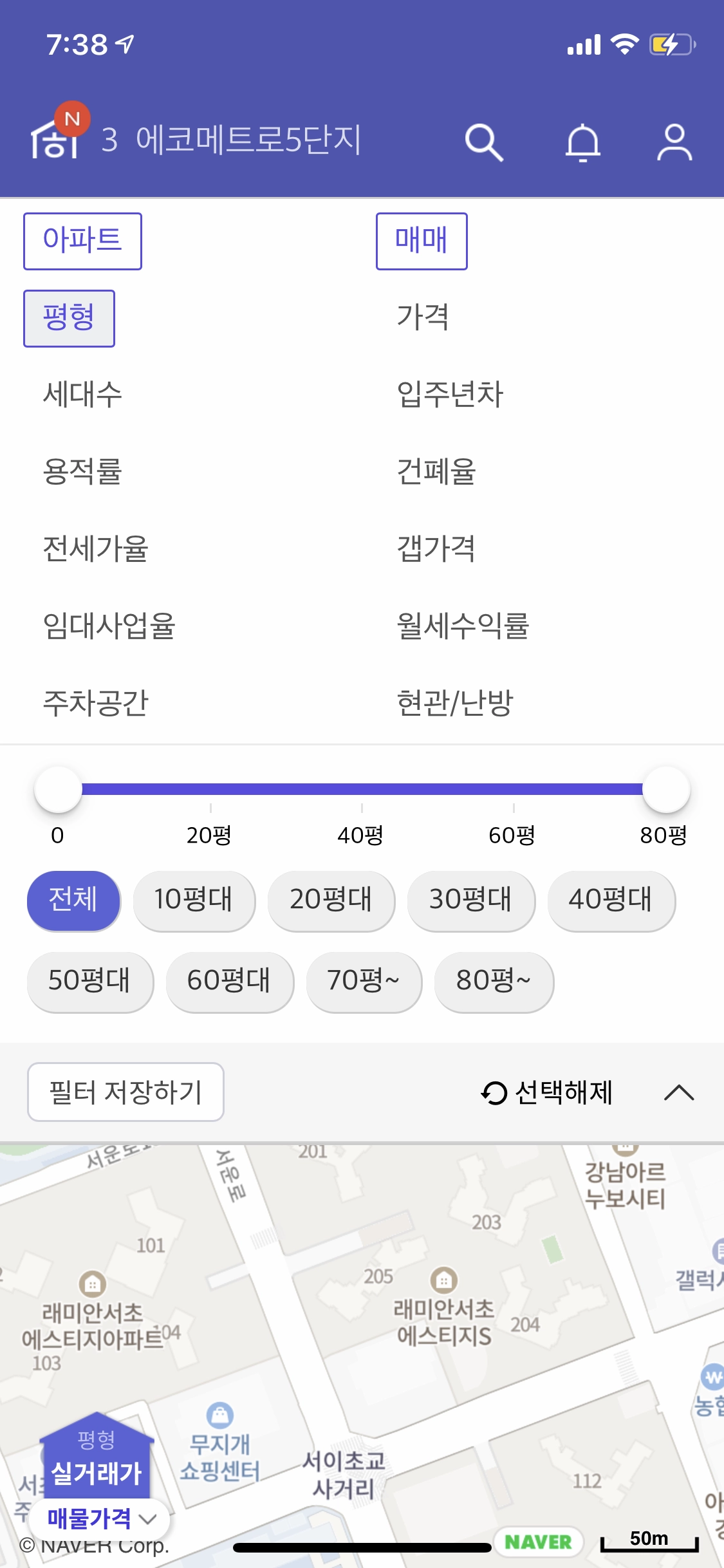Collapse the filter panel with the up chevron
This screenshot has width=724, height=1568.
point(679,1092)
